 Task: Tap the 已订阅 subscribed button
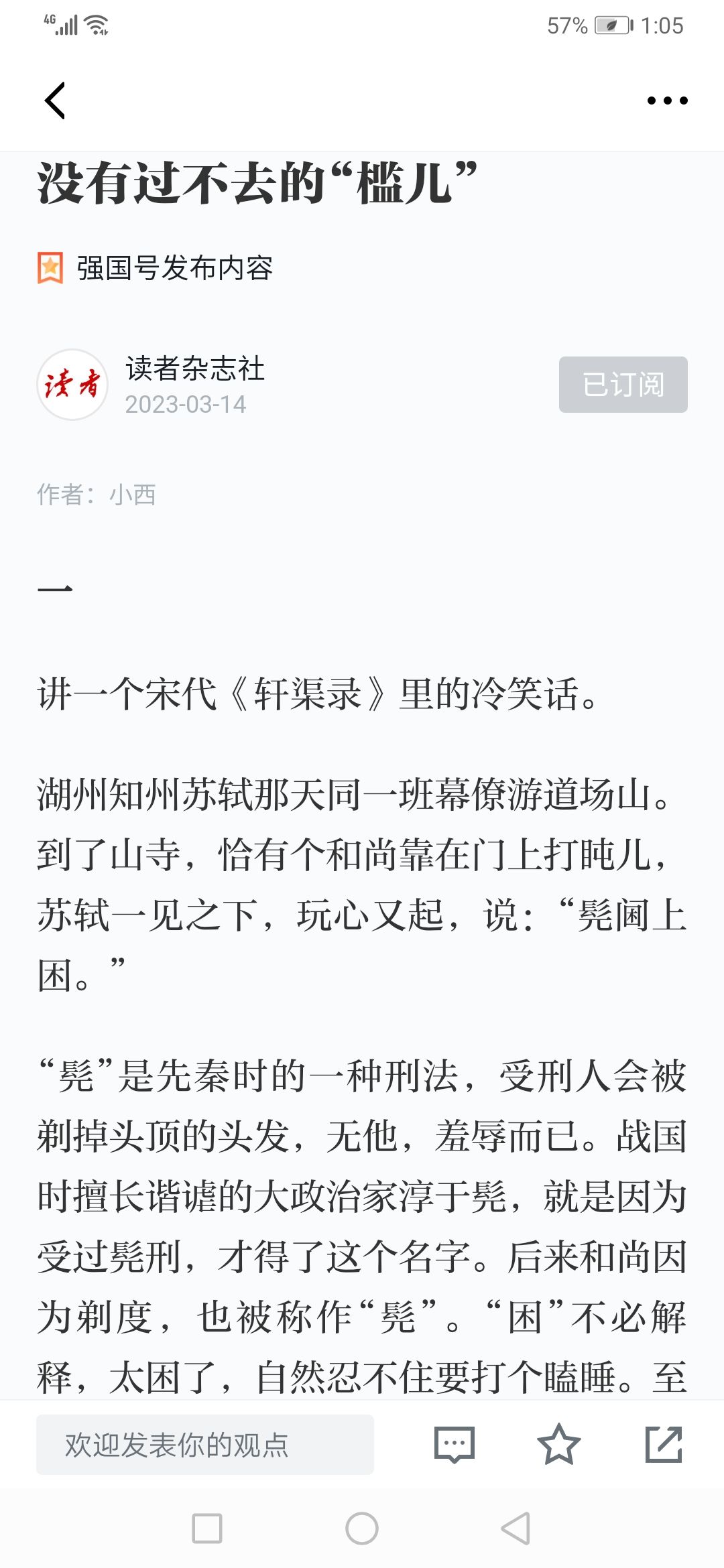[x=623, y=384]
